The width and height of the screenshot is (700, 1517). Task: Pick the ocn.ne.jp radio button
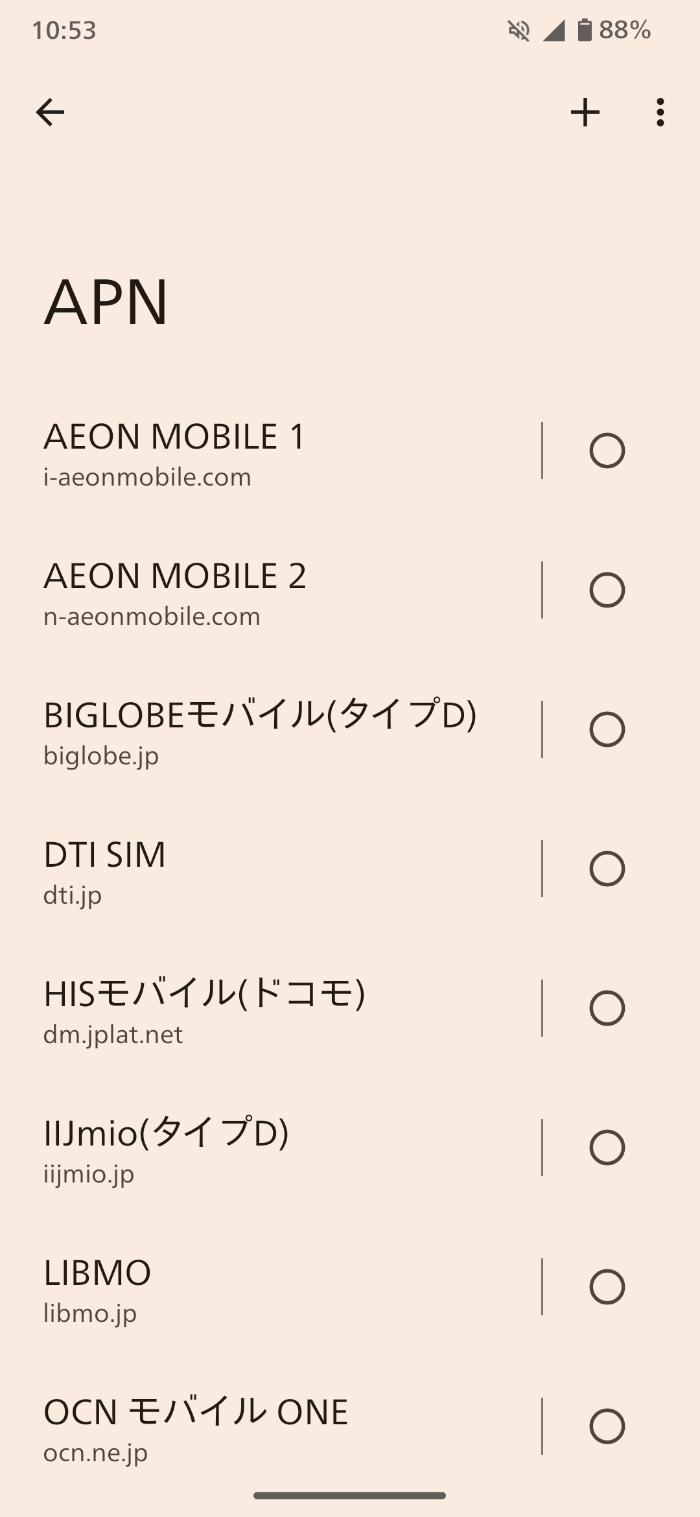(x=607, y=1425)
